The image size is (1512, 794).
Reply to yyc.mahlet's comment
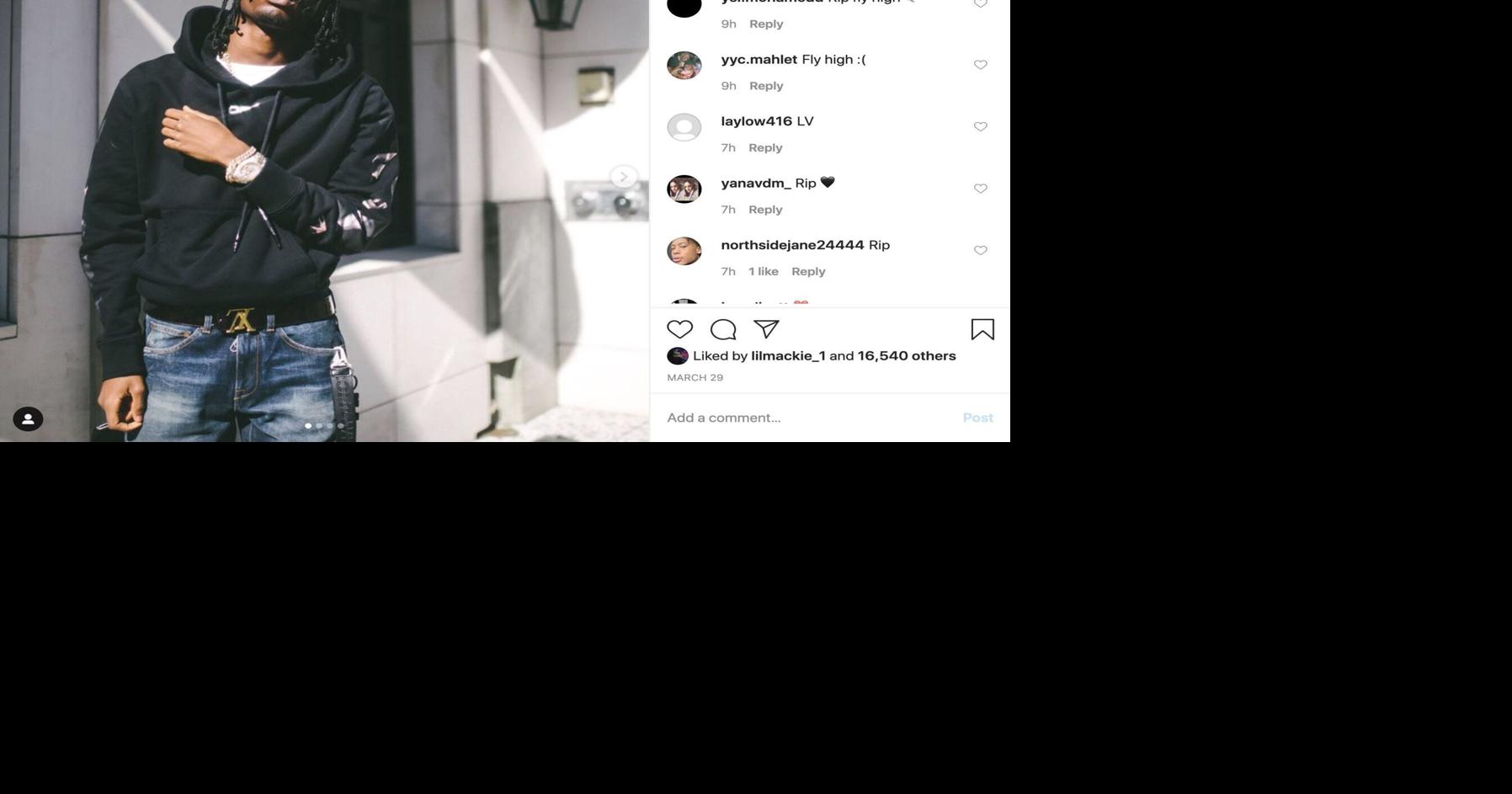point(766,86)
